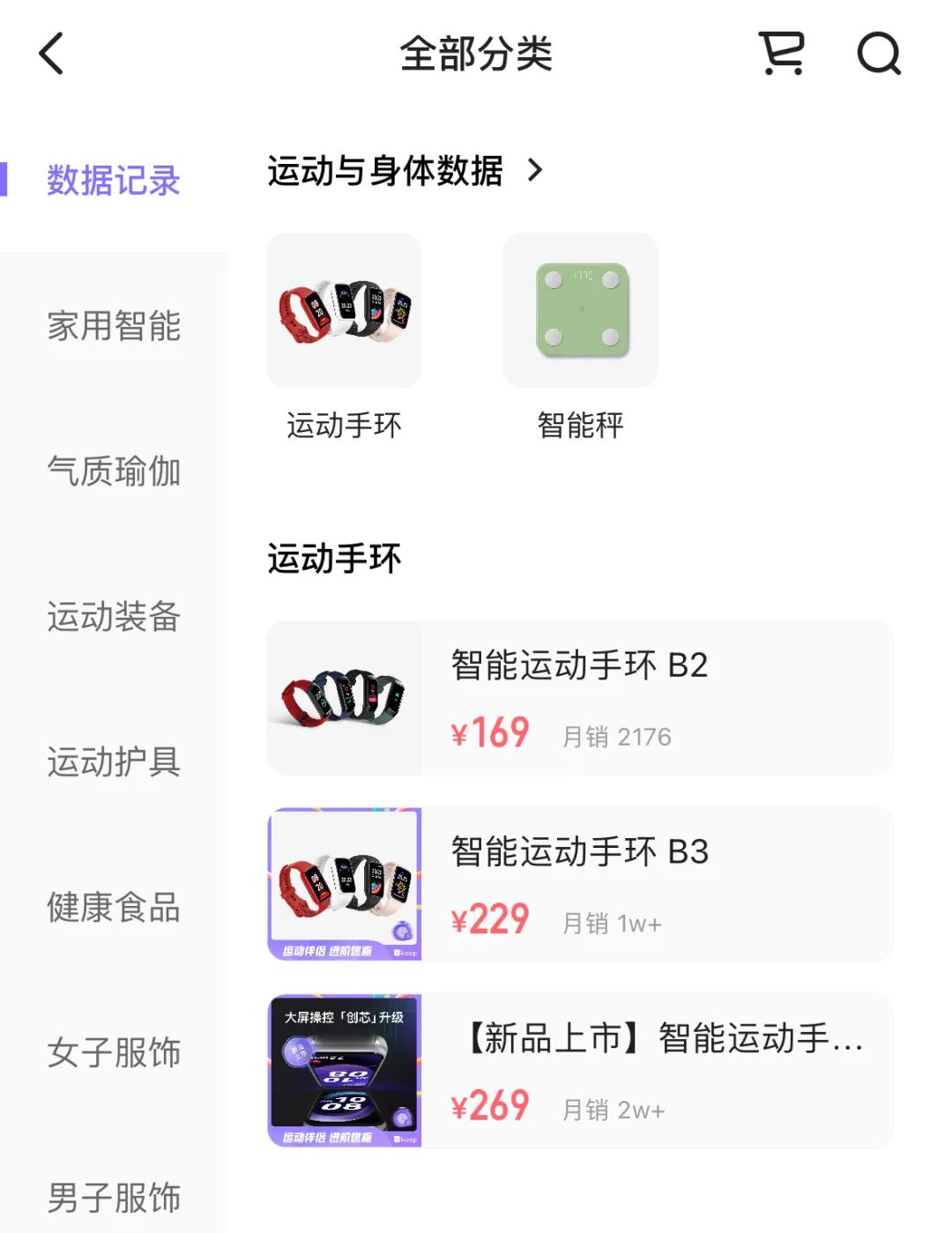
Task: Open the shopping cart
Action: tap(781, 54)
